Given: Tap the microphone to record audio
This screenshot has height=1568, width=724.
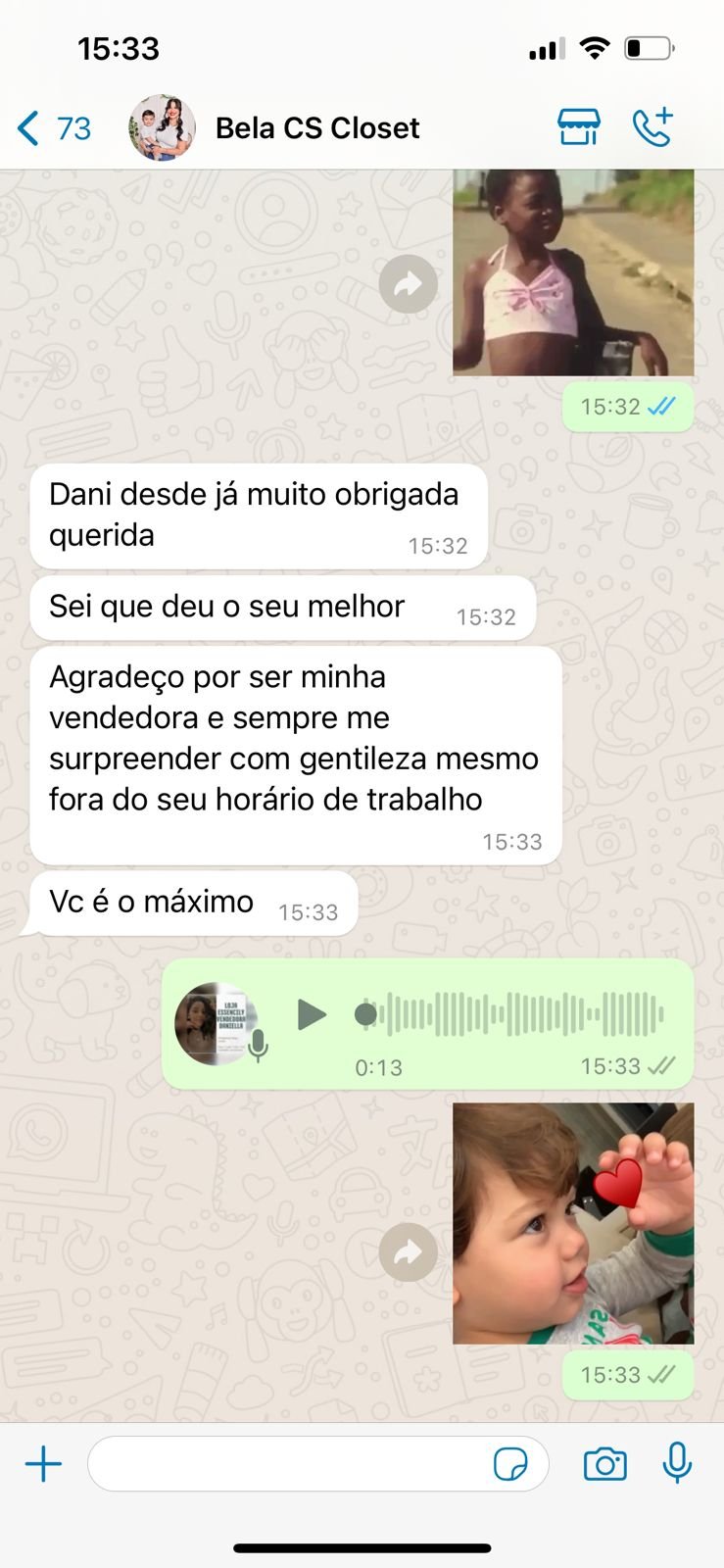Looking at the screenshot, I should coord(677,1465).
